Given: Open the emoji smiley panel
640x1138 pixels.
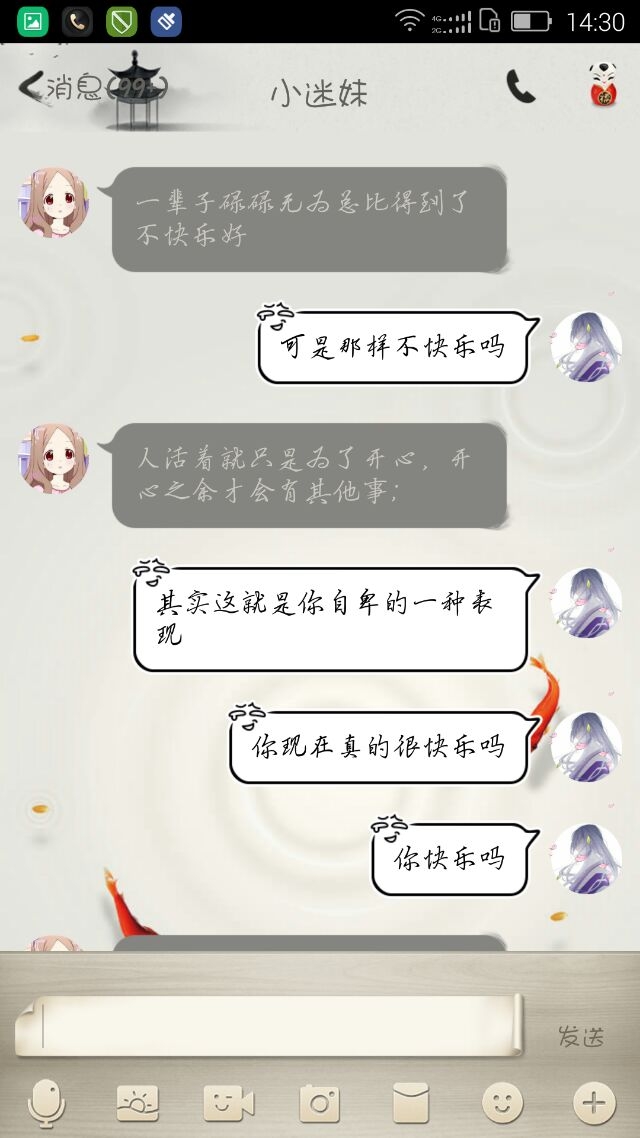Looking at the screenshot, I should (502, 1103).
